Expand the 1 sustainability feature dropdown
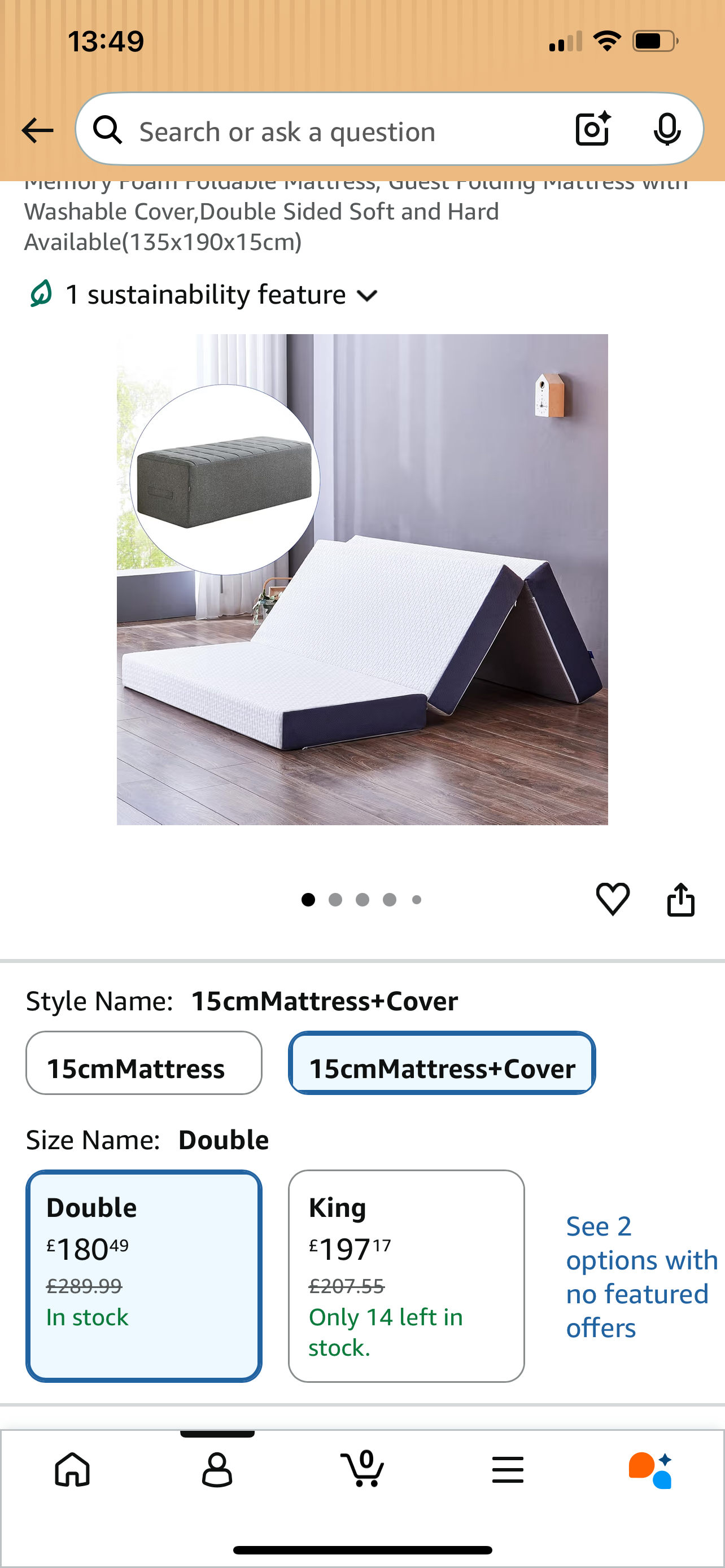Screen dimensions: 725x1568 204,295
